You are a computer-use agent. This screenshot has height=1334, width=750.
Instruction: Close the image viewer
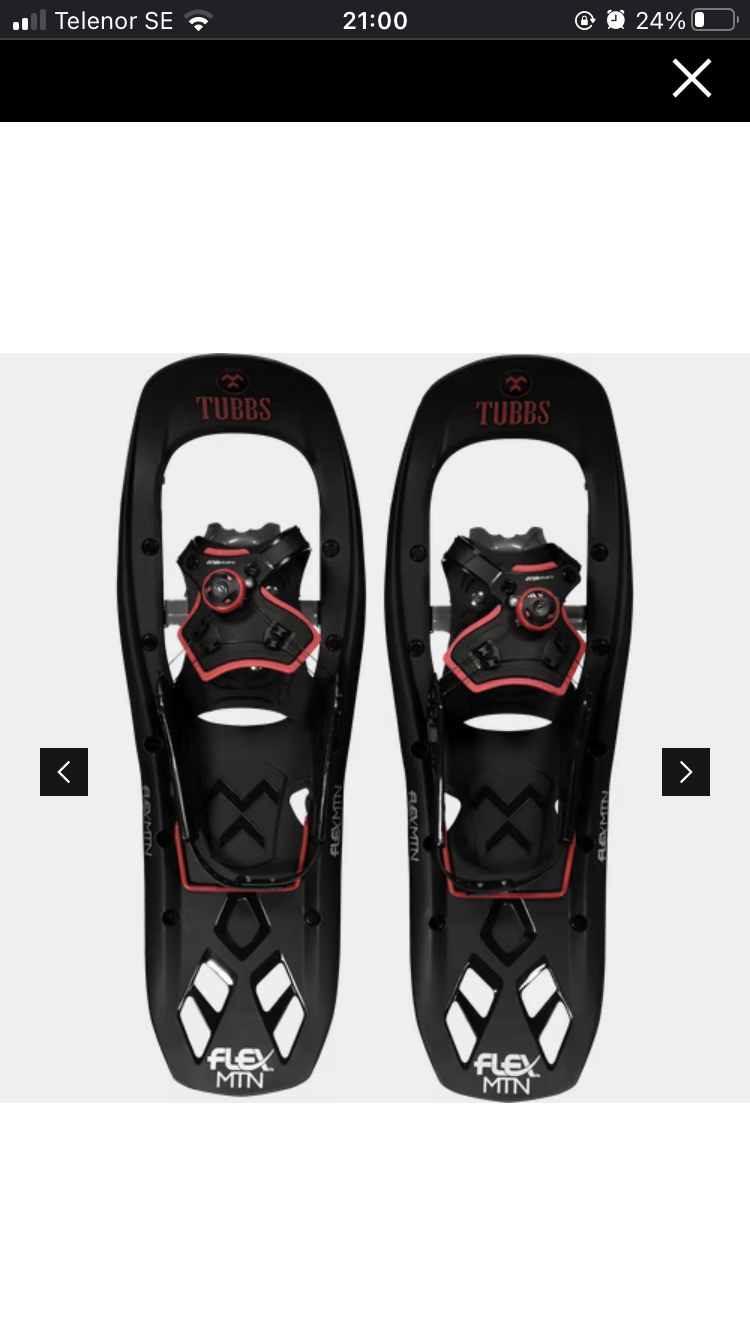(691, 78)
